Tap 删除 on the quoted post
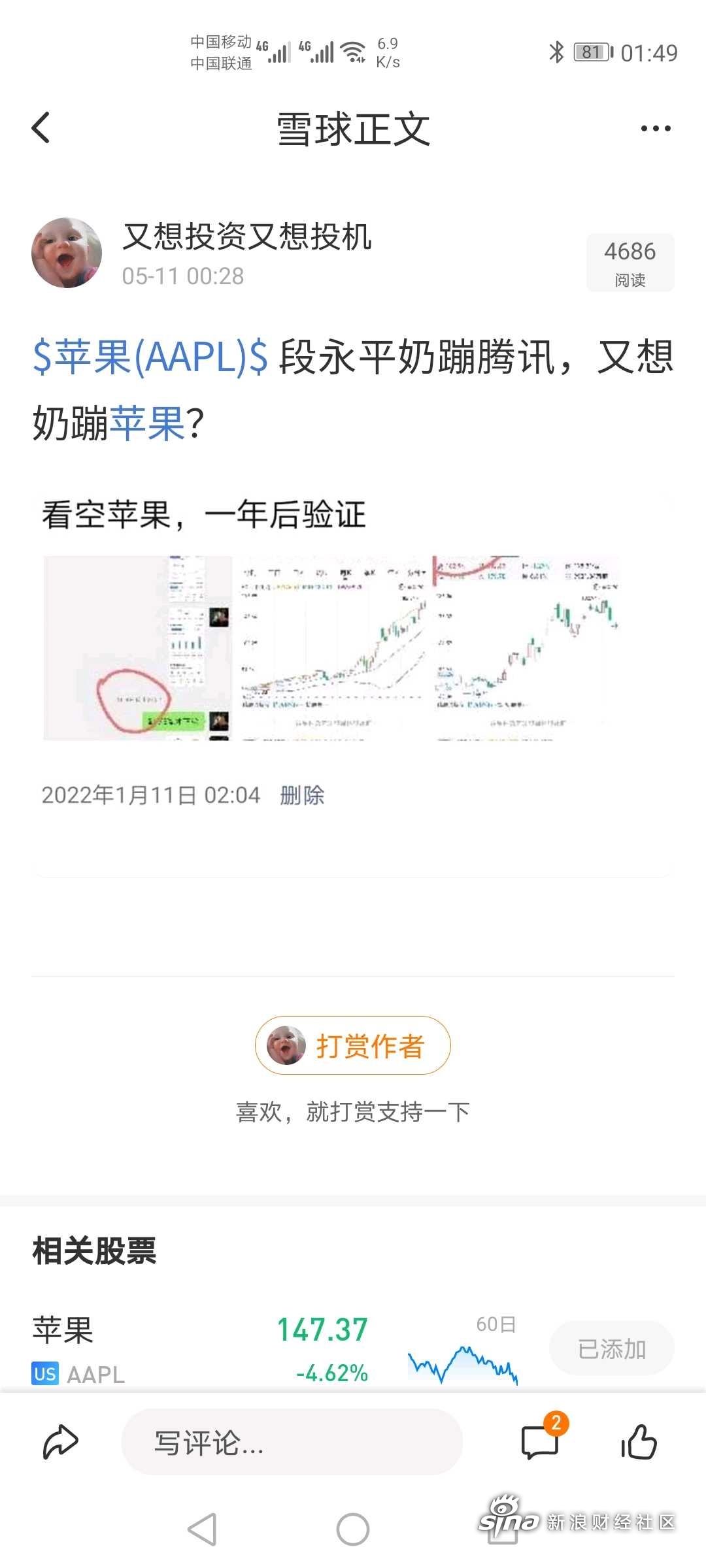The height and width of the screenshot is (1568, 706). coord(302,795)
